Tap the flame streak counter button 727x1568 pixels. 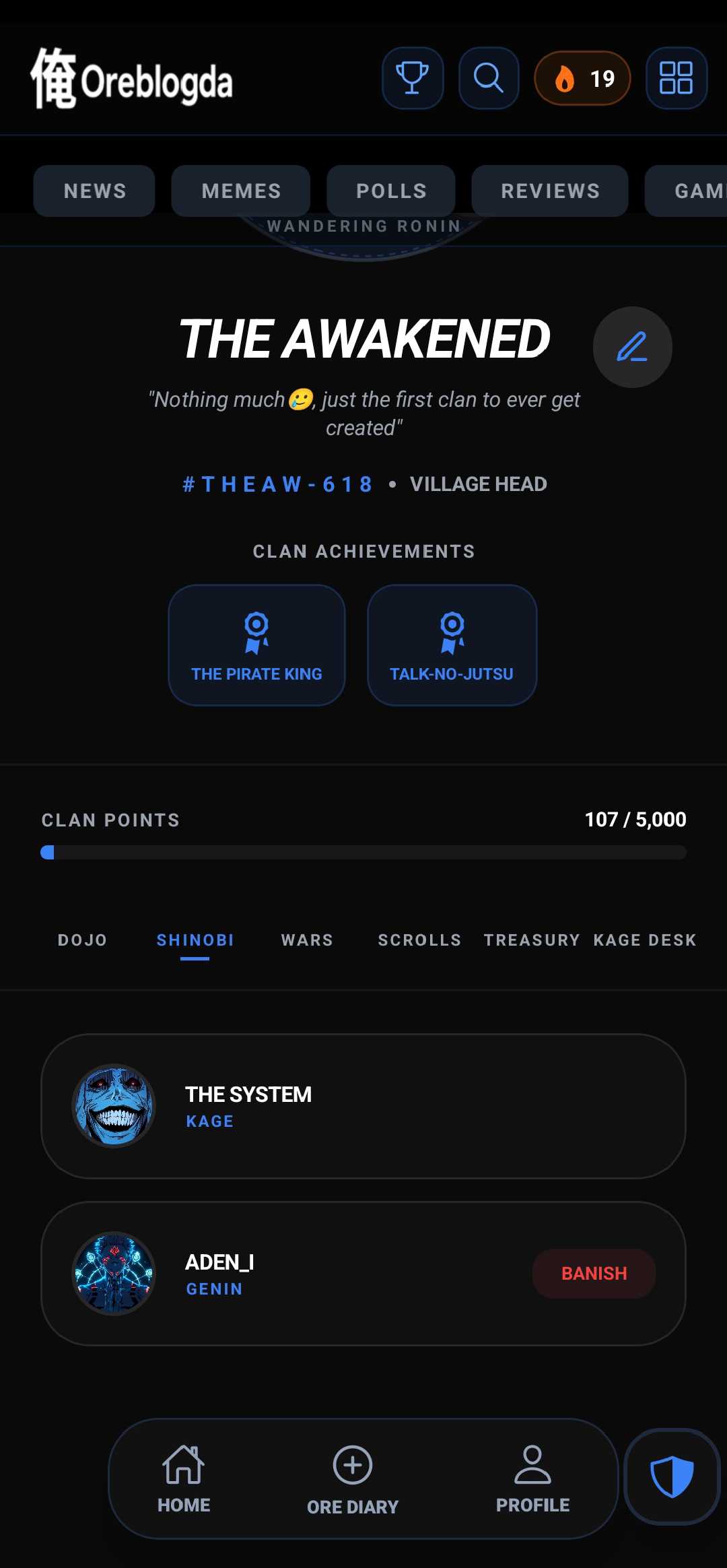(582, 78)
